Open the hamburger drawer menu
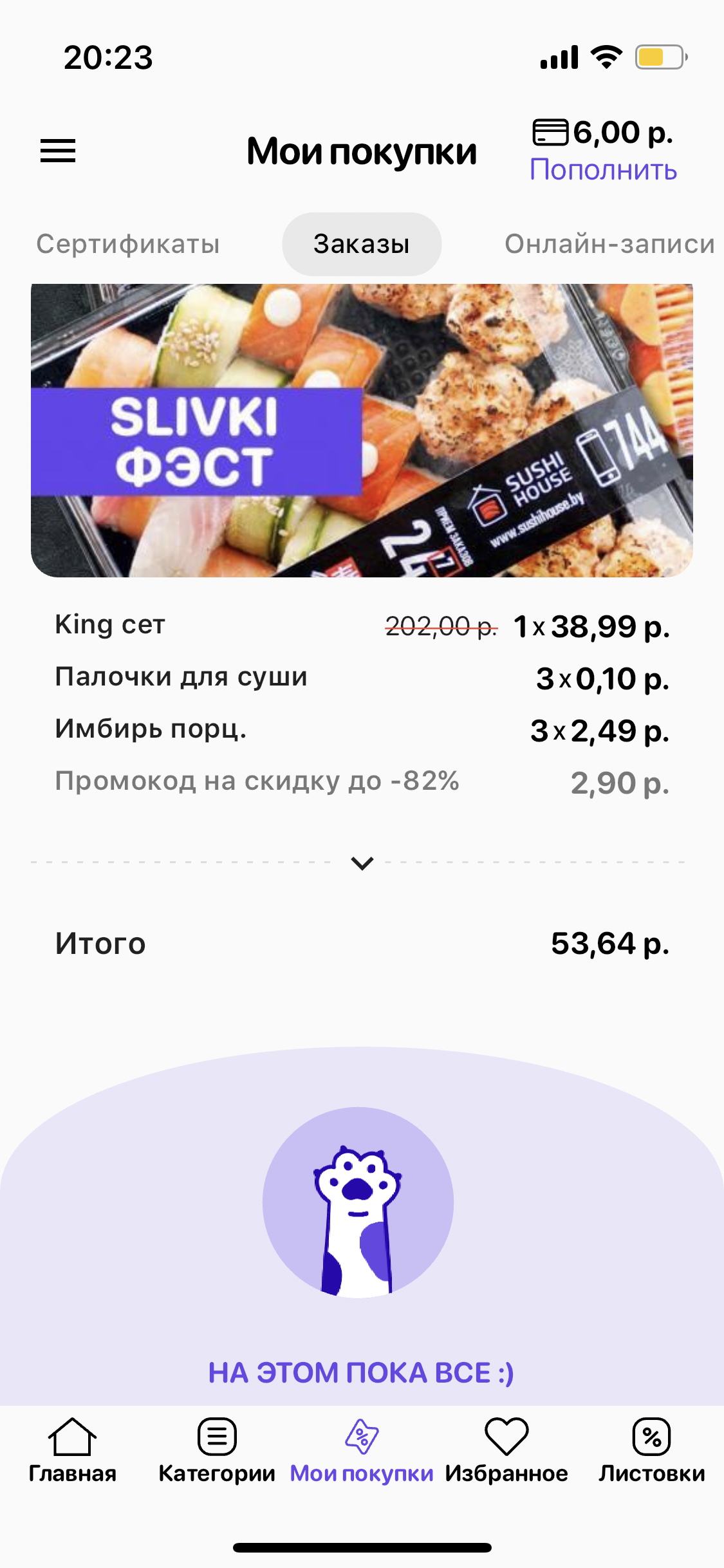 58,151
